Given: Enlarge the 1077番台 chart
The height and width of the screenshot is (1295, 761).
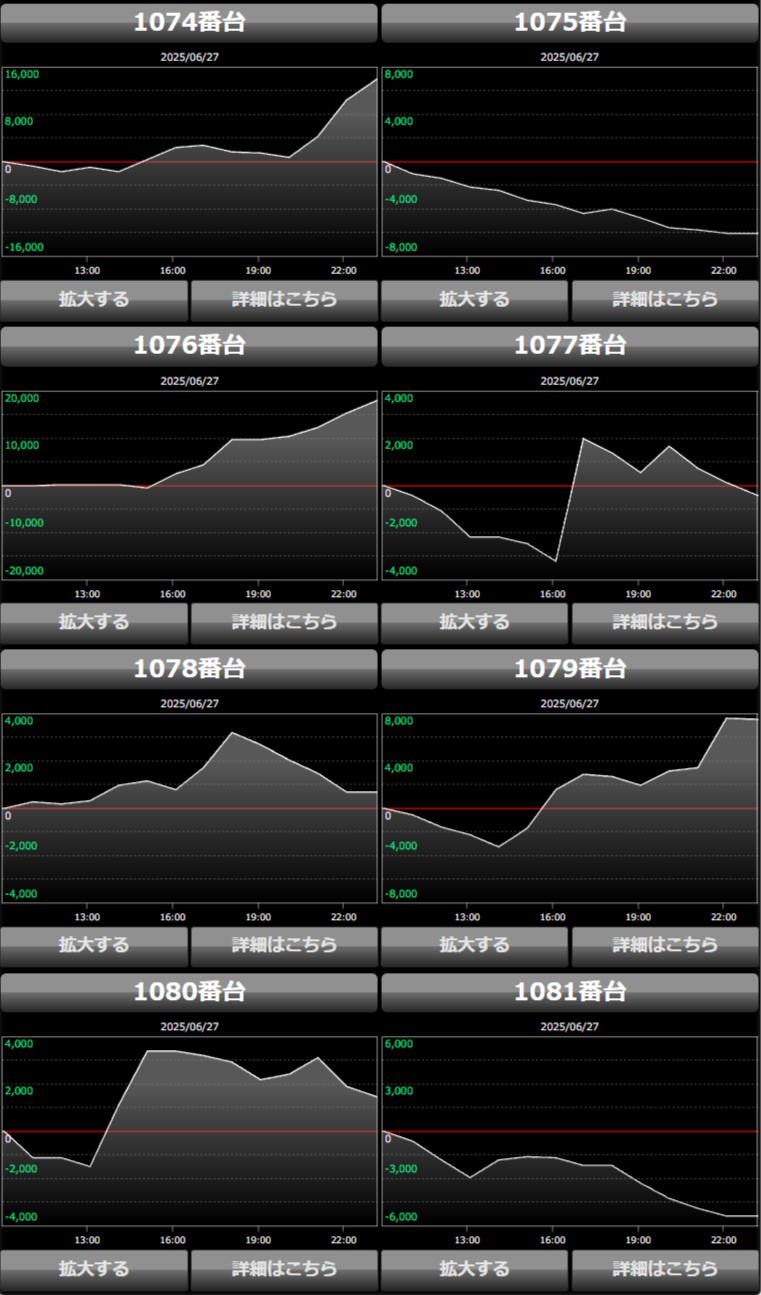Looking at the screenshot, I should coord(475,623).
